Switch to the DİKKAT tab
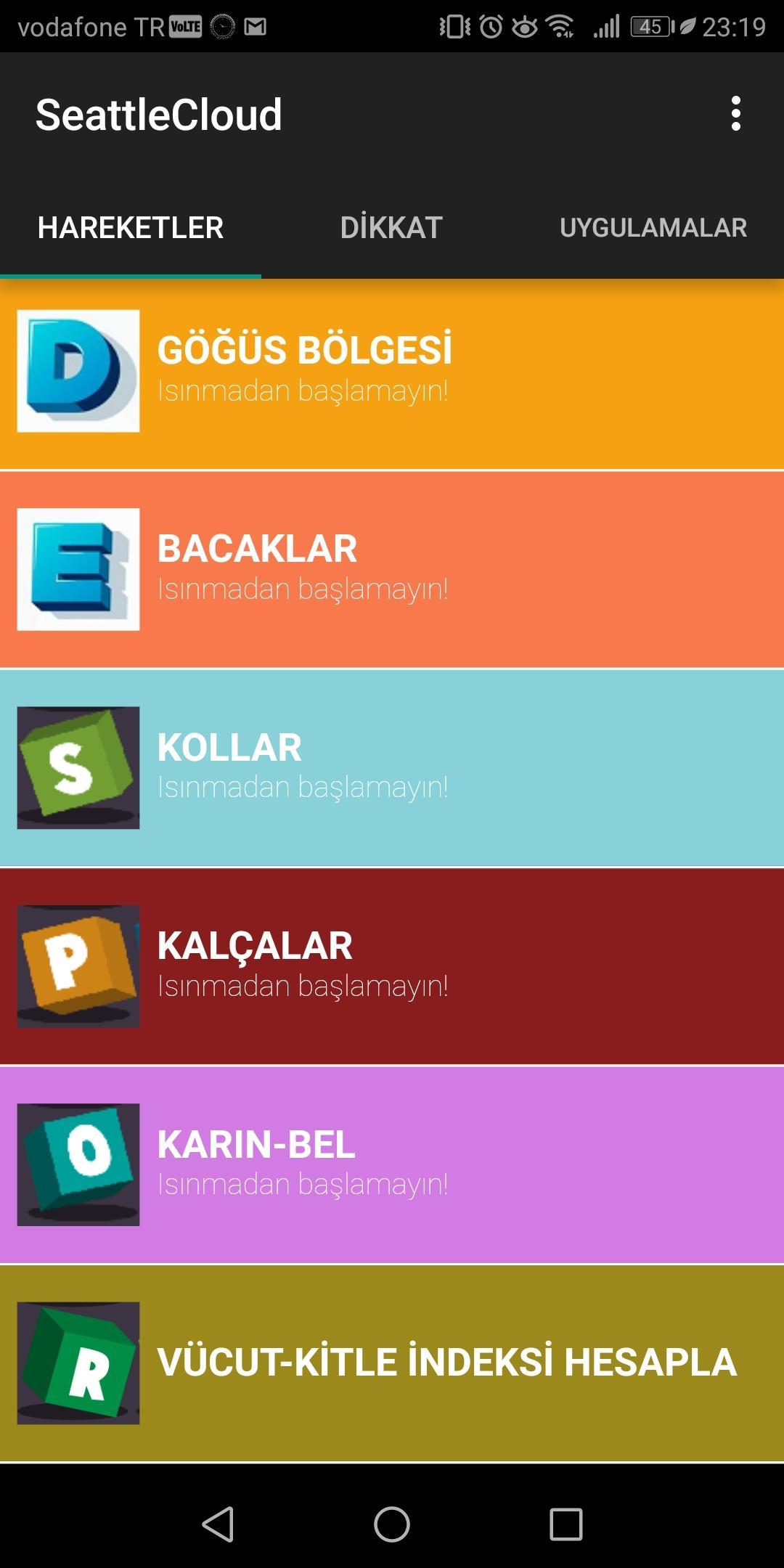Viewport: 784px width, 1568px height. 391,228
